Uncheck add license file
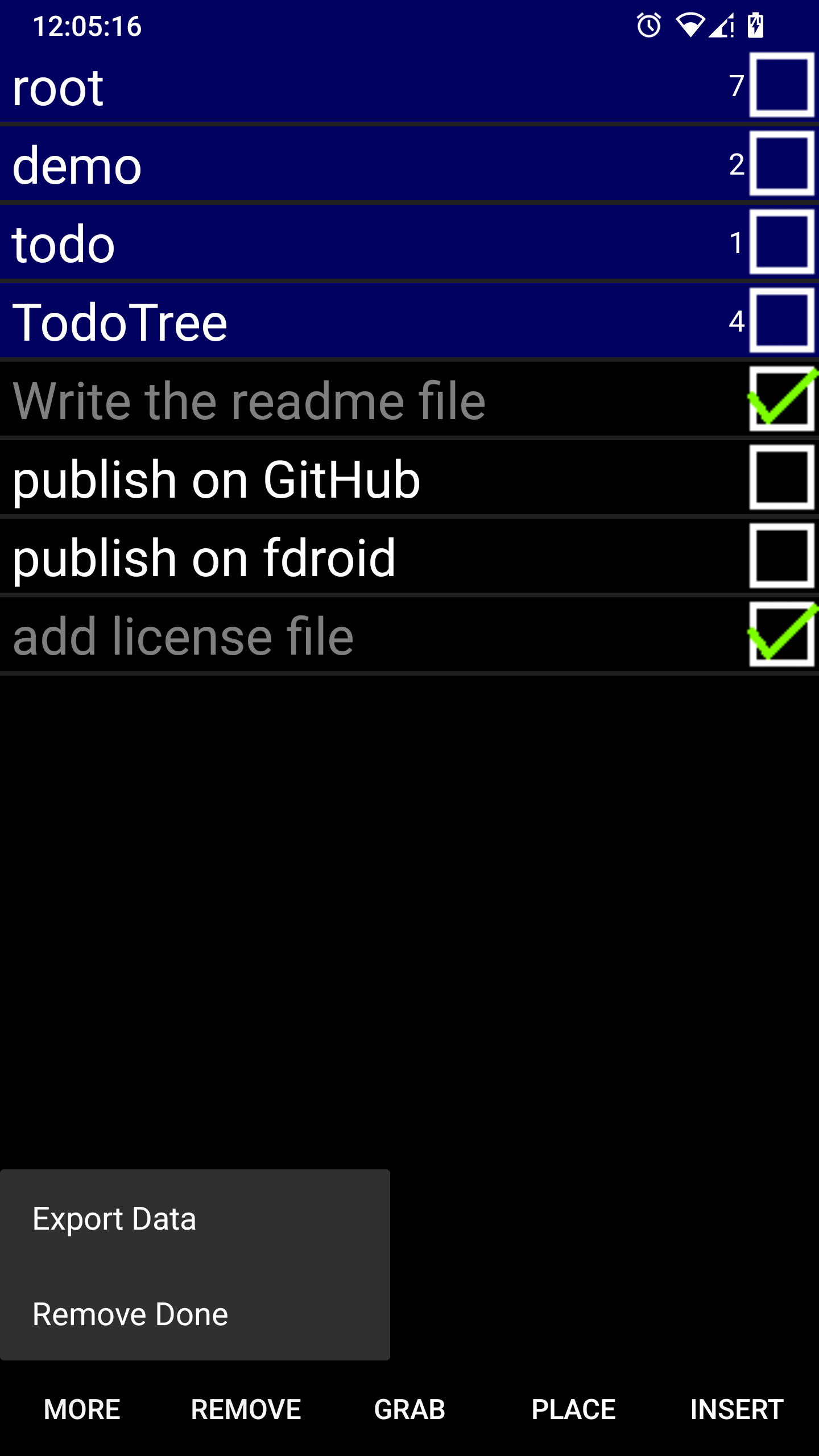 782,635
